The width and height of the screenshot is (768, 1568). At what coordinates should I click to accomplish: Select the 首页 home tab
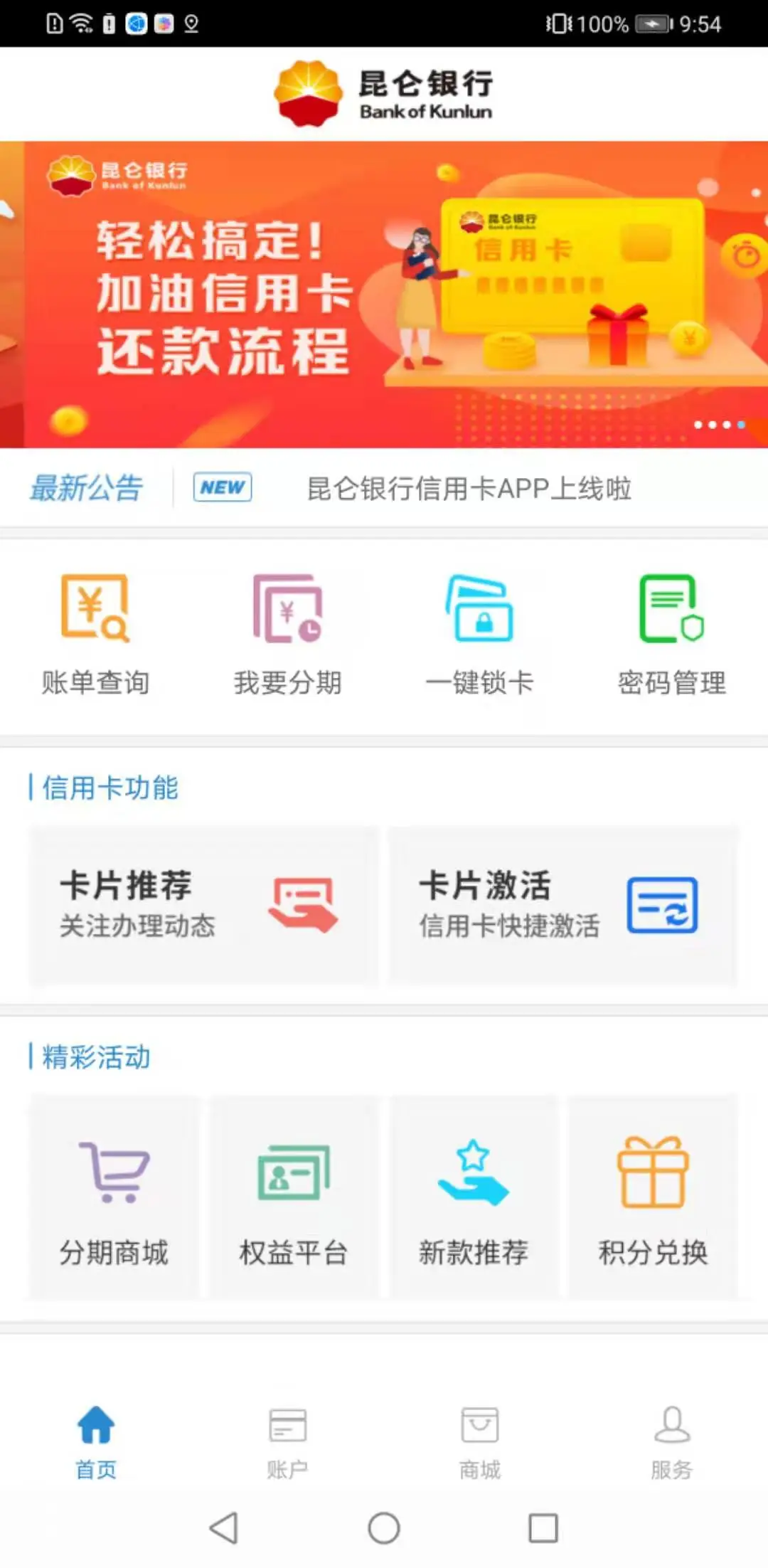click(96, 1444)
